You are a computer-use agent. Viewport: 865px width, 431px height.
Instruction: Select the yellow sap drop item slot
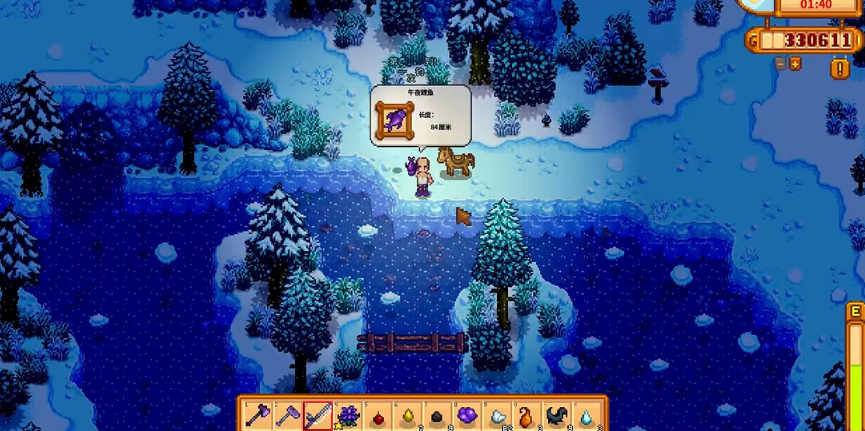click(408, 415)
